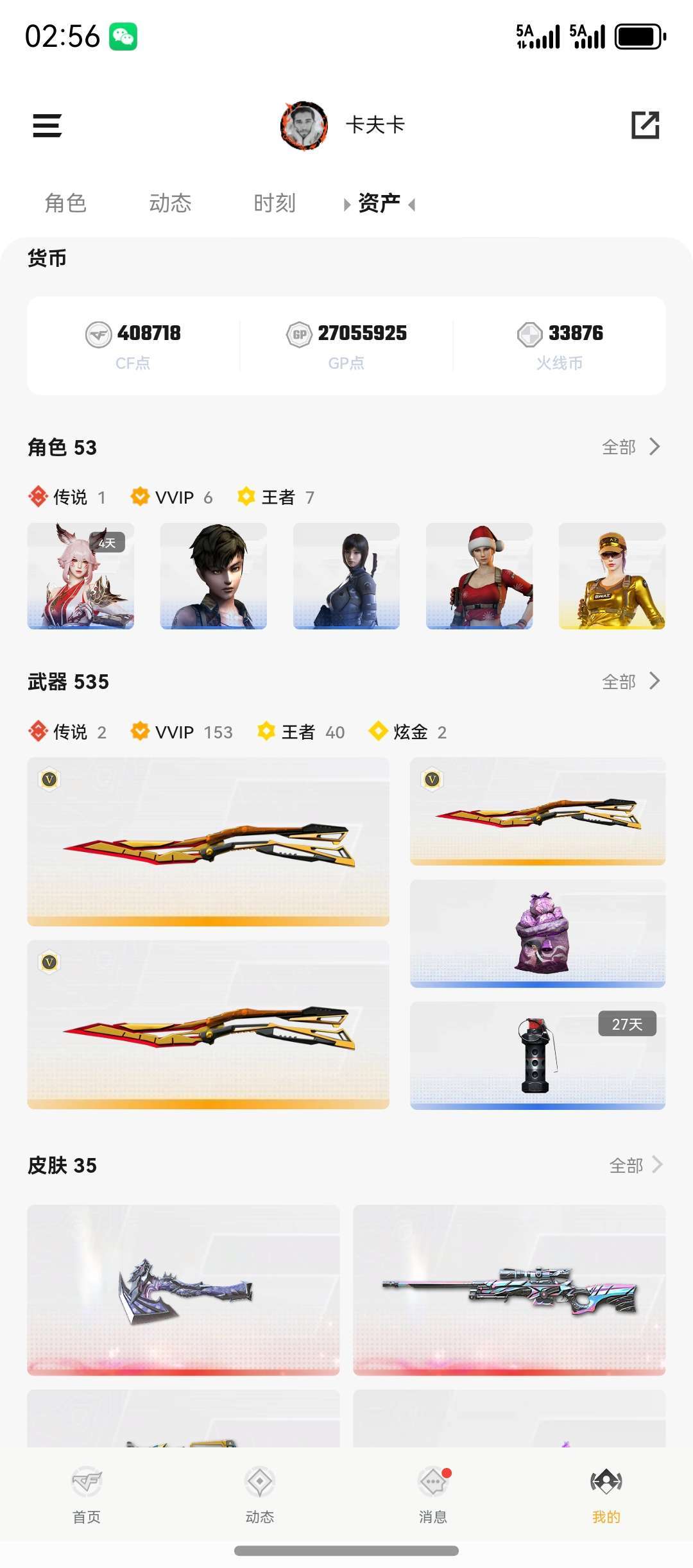The image size is (693, 1568).
Task: Open the Santa hat character thumbnail
Action: (480, 576)
